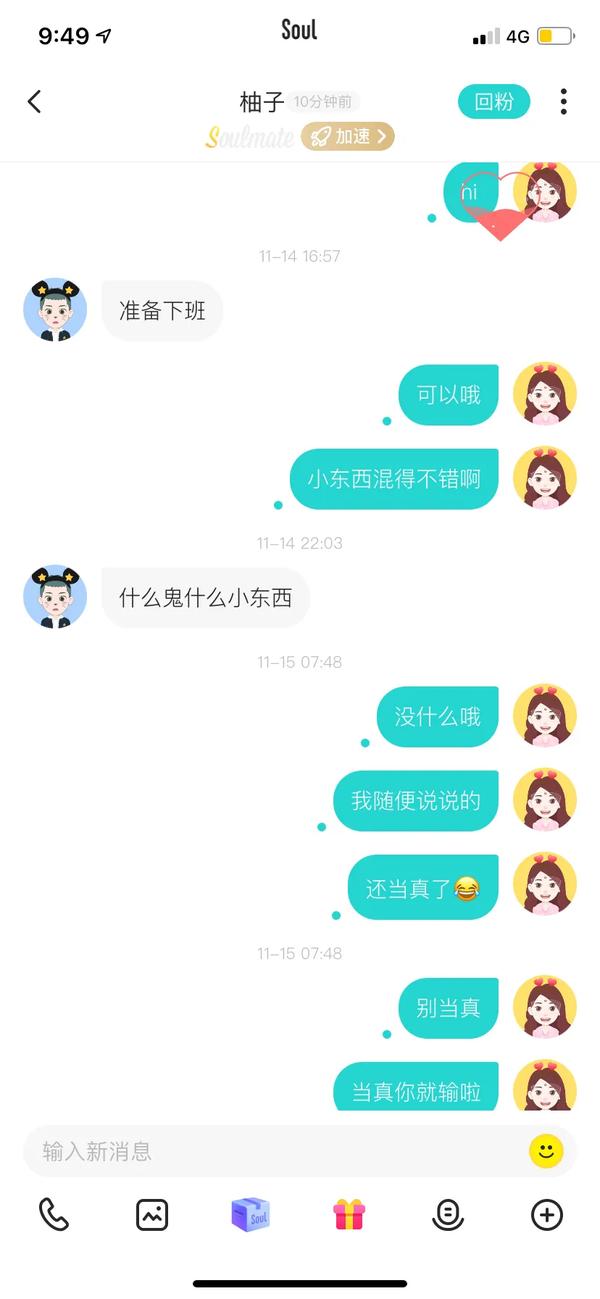Start a voice call
This screenshot has width=600, height=1299.
click(53, 1215)
